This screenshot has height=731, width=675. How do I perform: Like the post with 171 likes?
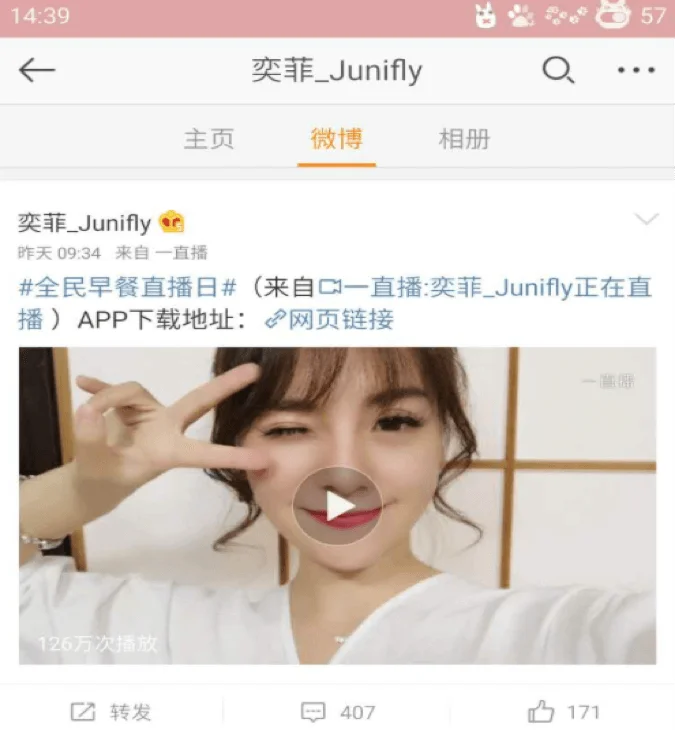click(x=563, y=712)
